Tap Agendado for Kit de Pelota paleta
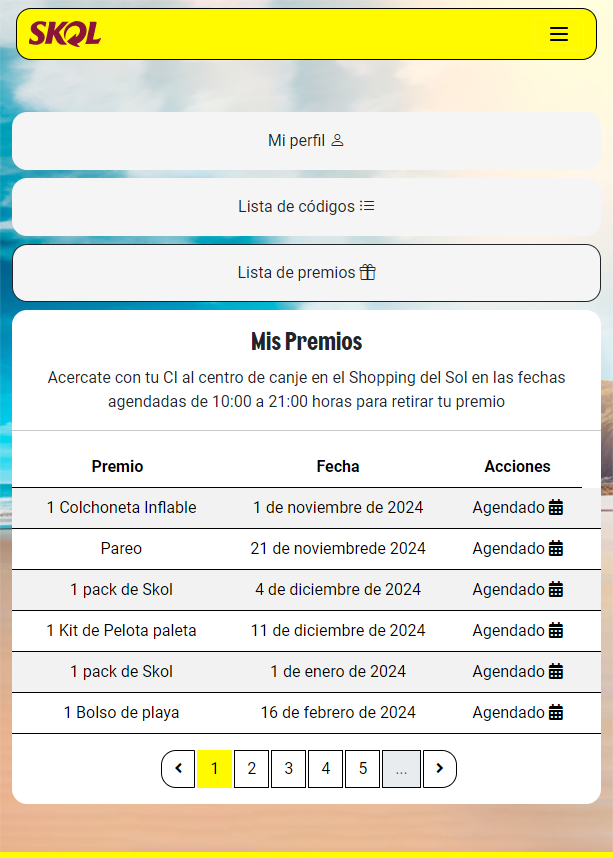The image size is (613, 858). click(x=517, y=631)
